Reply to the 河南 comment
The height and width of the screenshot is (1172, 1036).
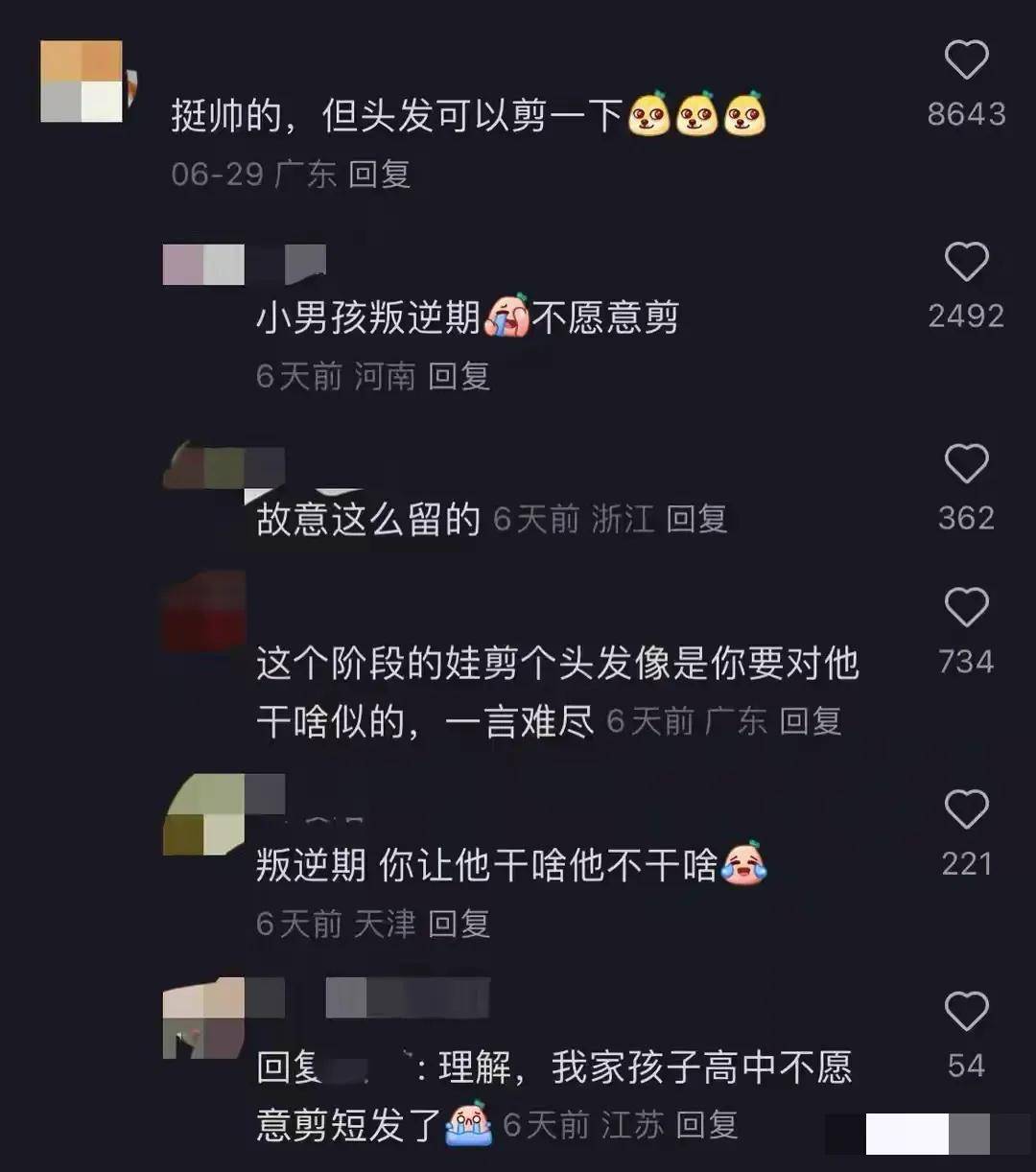coord(459,376)
